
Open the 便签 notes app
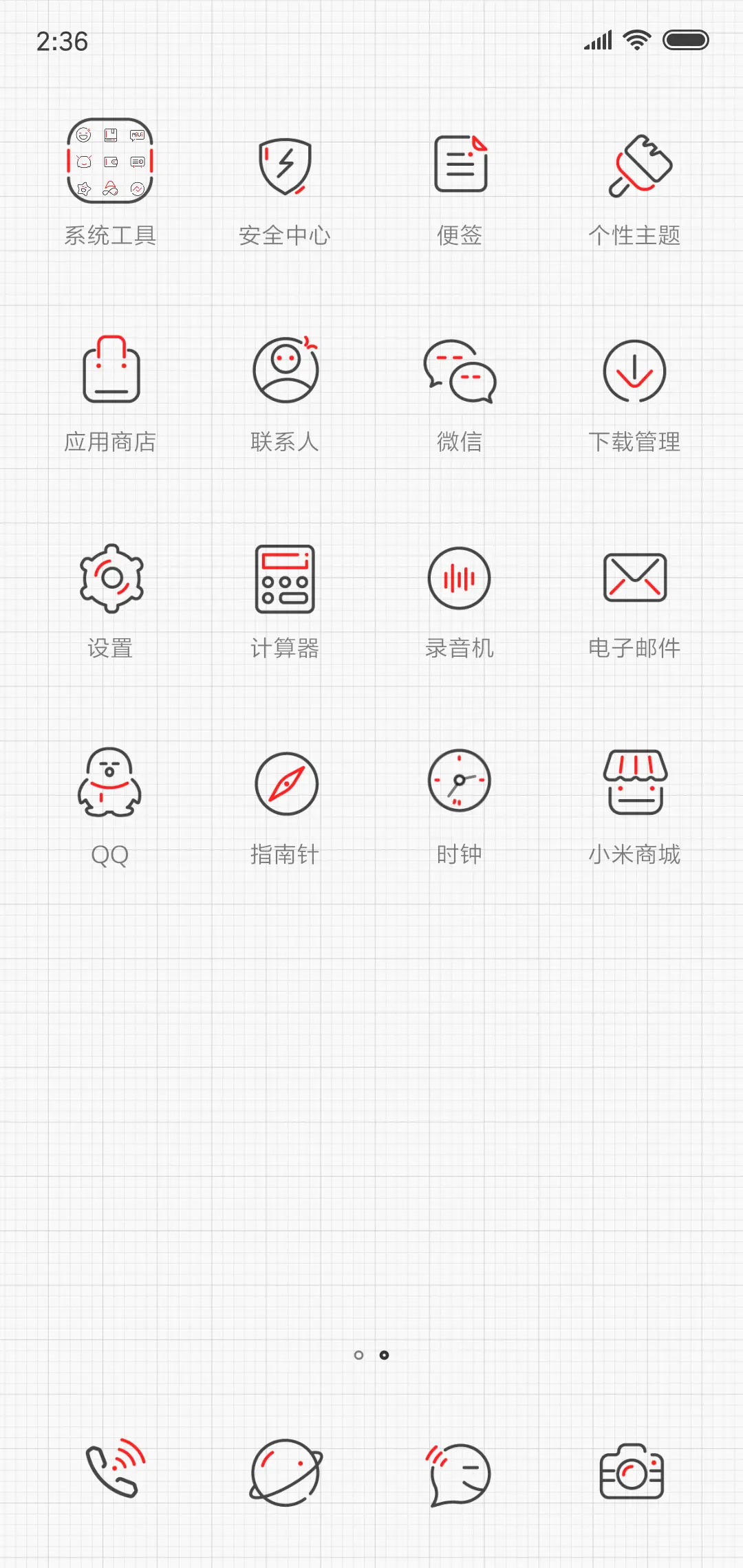click(x=459, y=165)
